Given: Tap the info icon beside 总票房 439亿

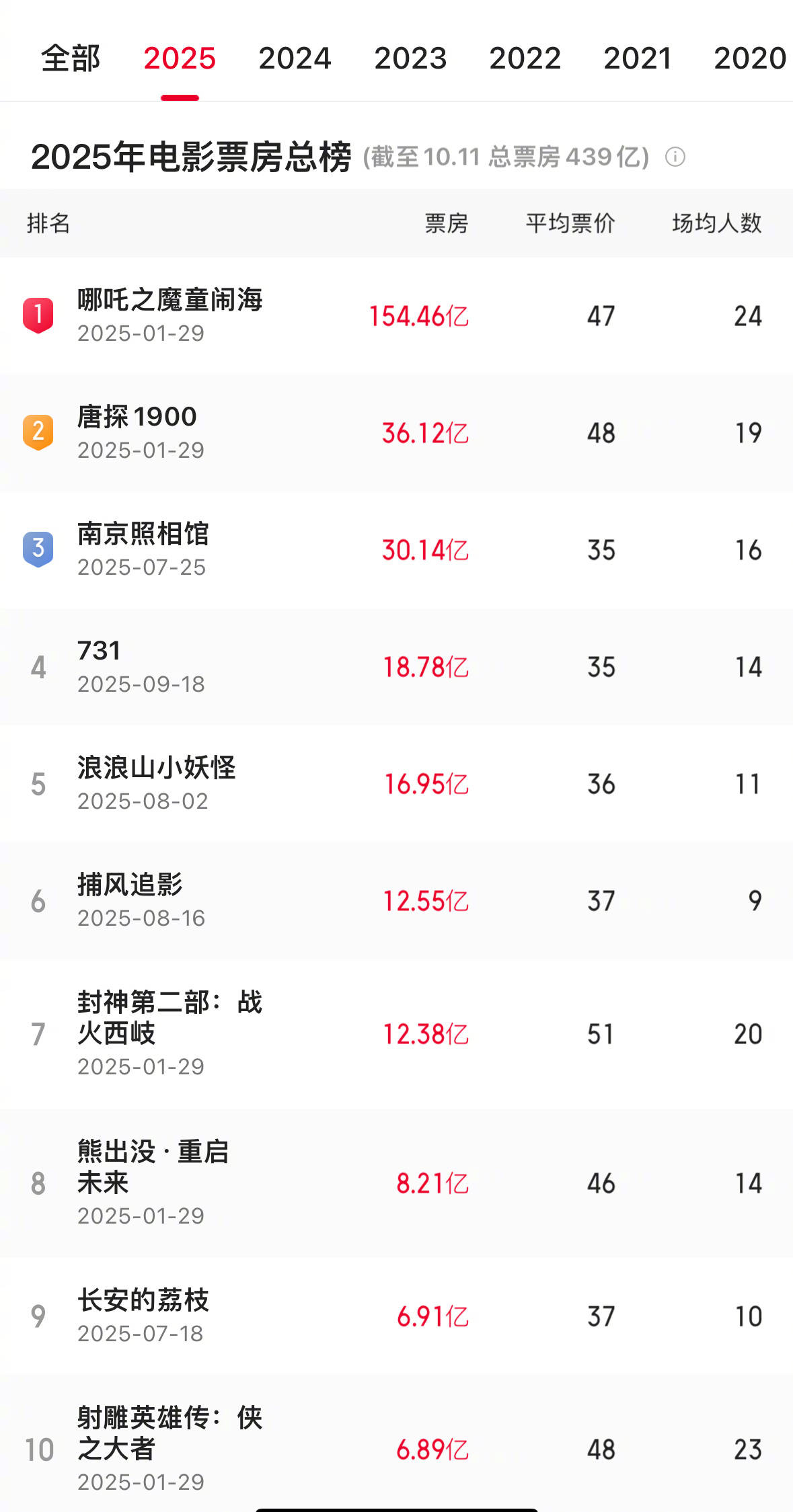Looking at the screenshot, I should pos(675,157).
